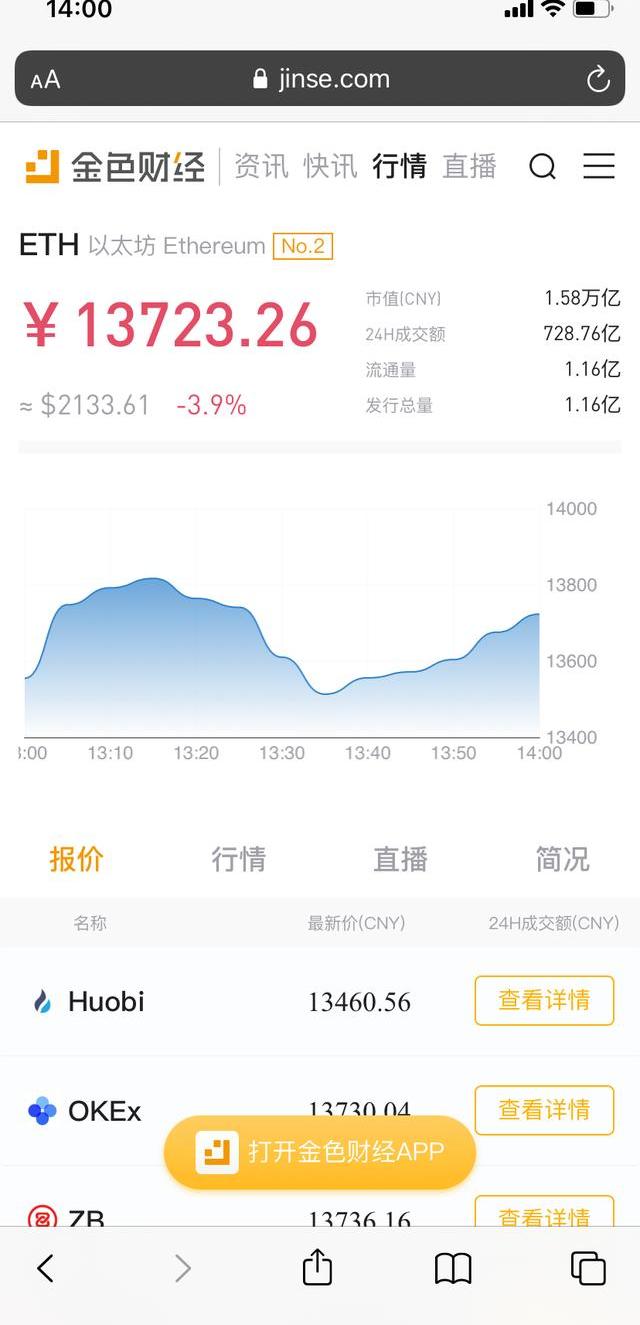The width and height of the screenshot is (640, 1325).
Task: Switch to the 行情 tab below chart
Action: click(238, 859)
